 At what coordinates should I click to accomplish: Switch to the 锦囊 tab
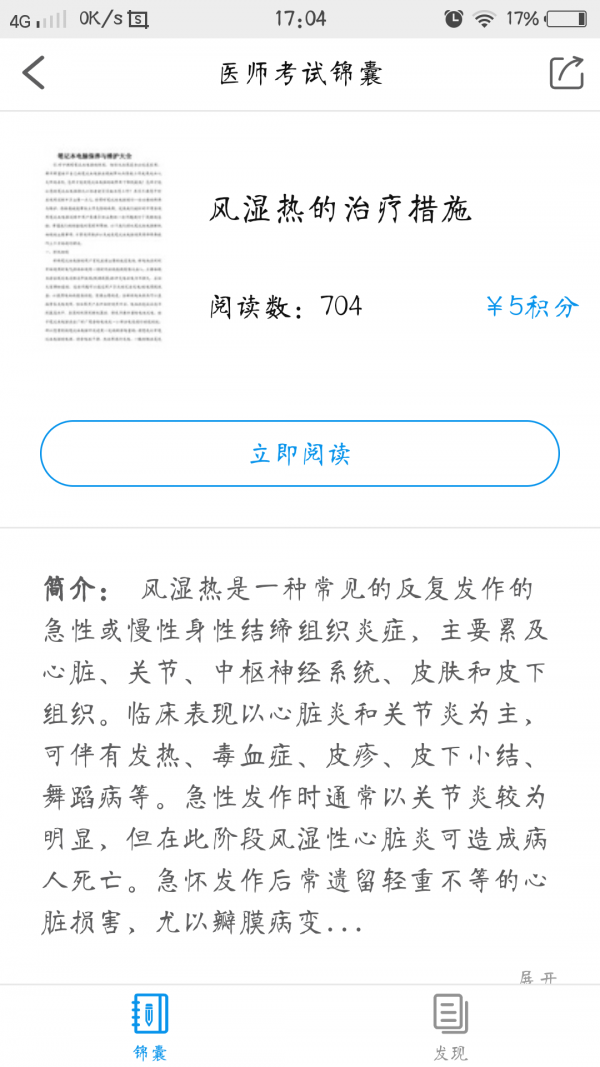(150, 1025)
